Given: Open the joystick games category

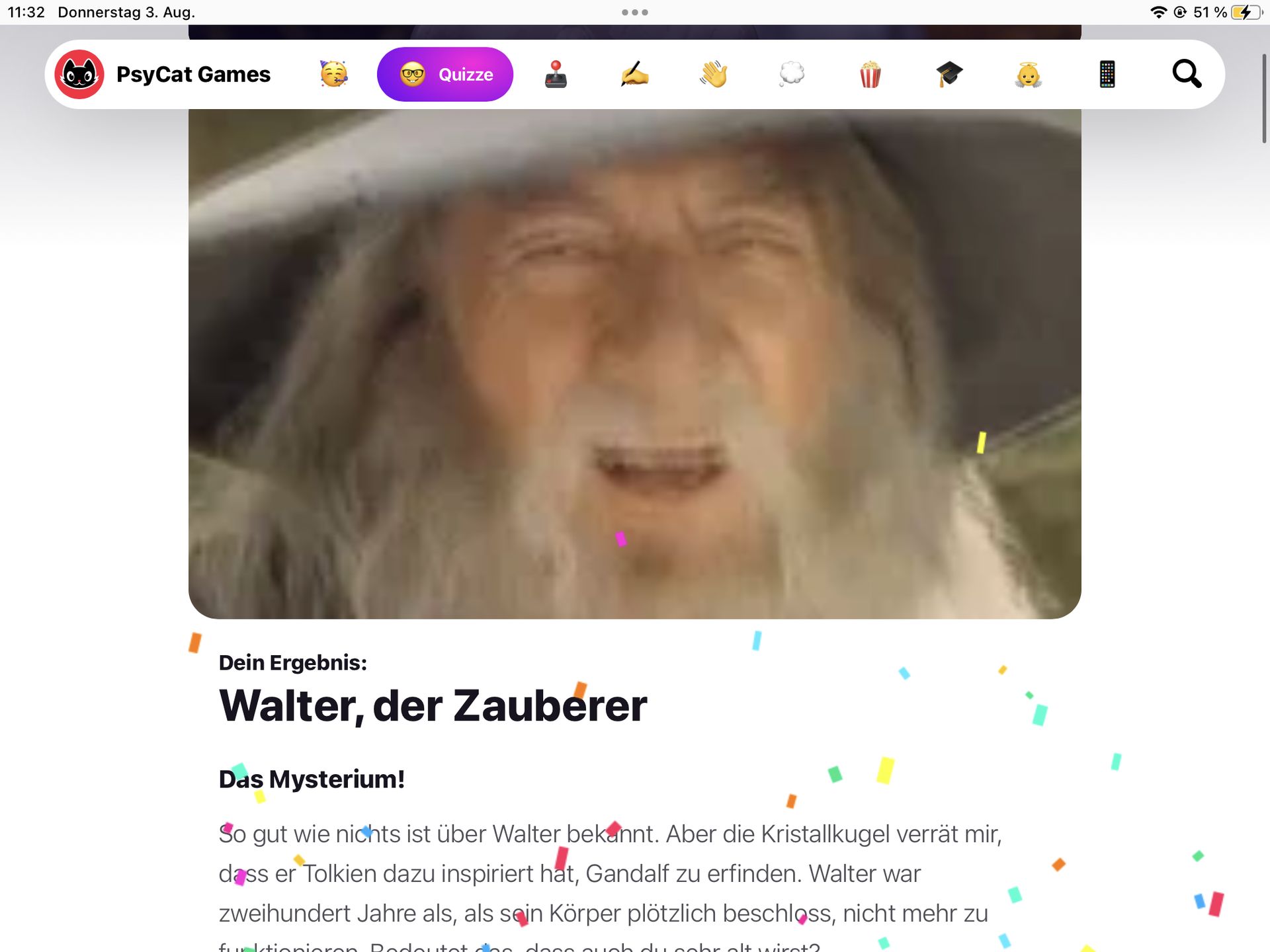Looking at the screenshot, I should click(556, 74).
